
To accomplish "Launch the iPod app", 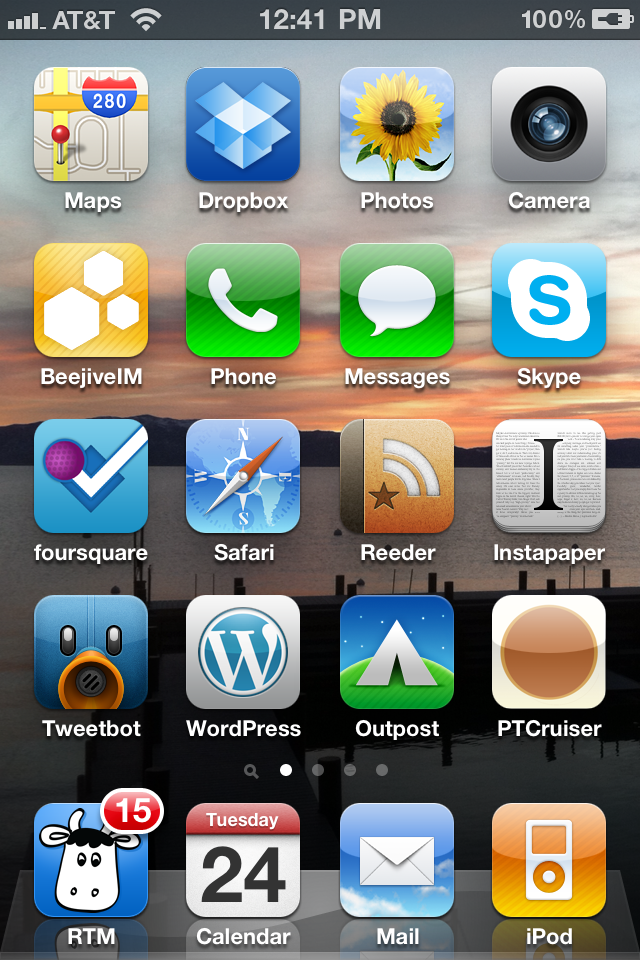I will pos(549,861).
